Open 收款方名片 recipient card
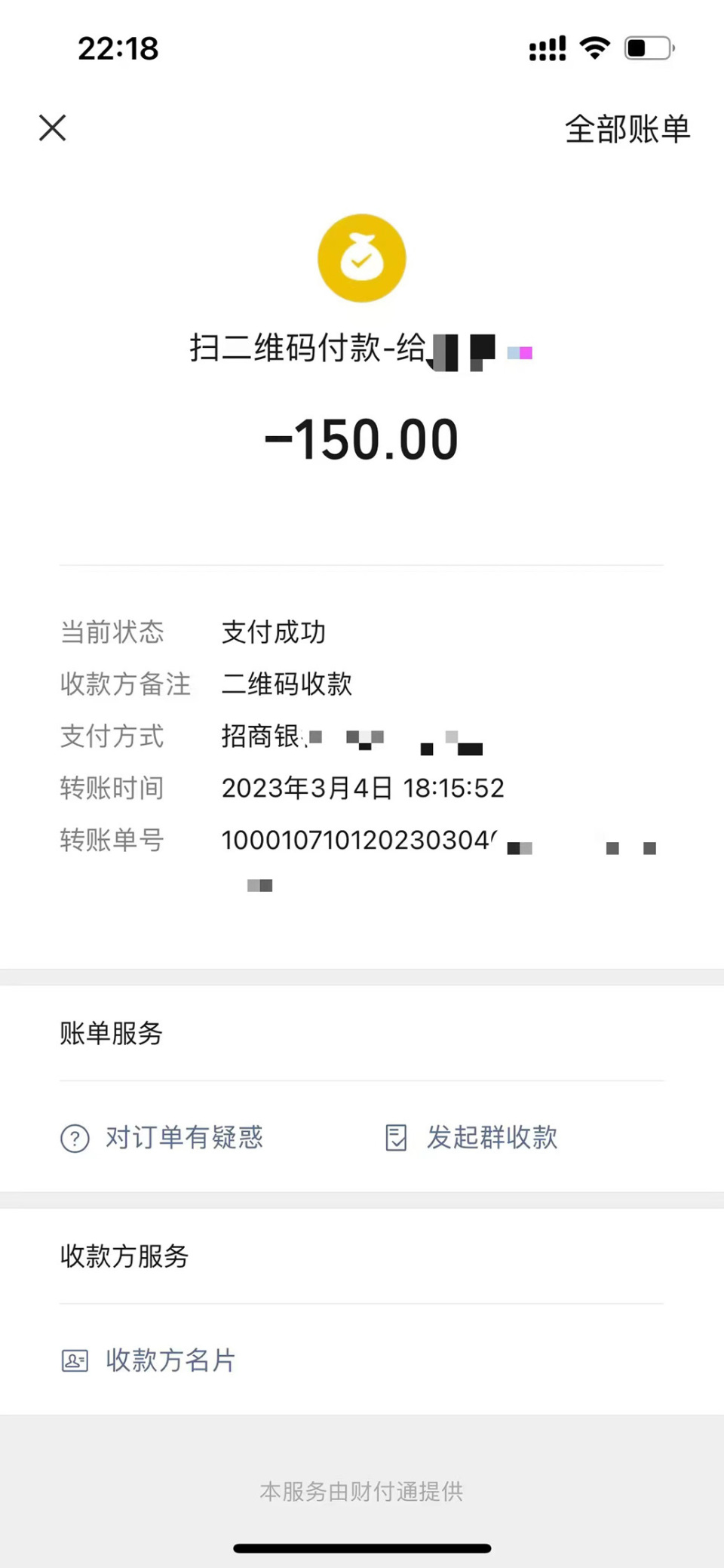The image size is (724, 1568). pos(170,1361)
